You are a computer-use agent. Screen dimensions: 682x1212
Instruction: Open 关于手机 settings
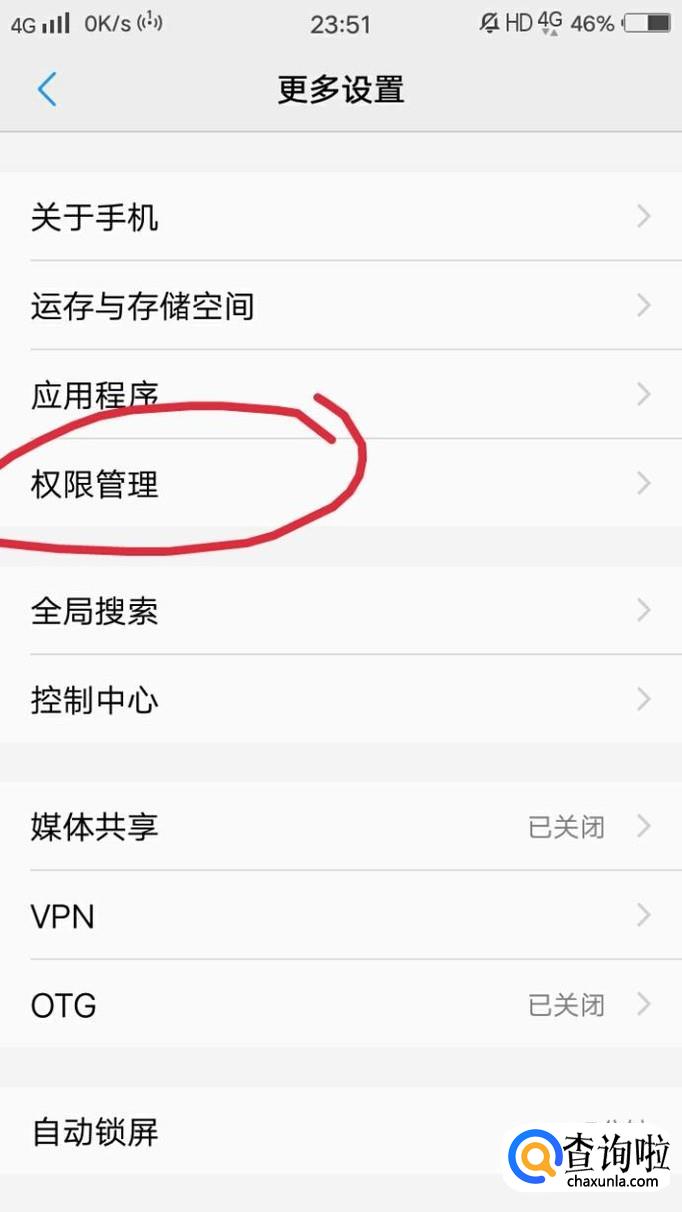coord(341,217)
